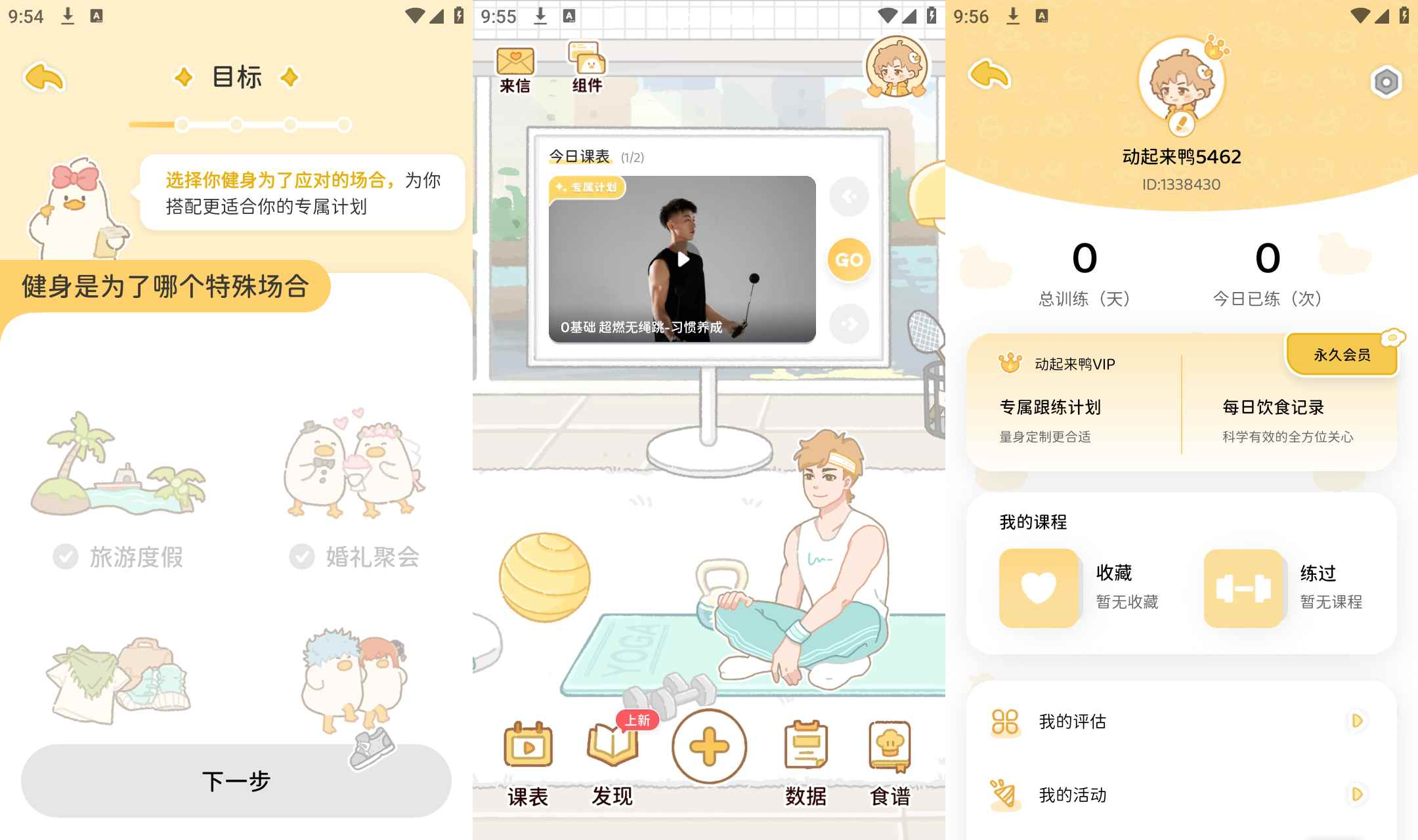Tap the 下一步 button

(236, 780)
